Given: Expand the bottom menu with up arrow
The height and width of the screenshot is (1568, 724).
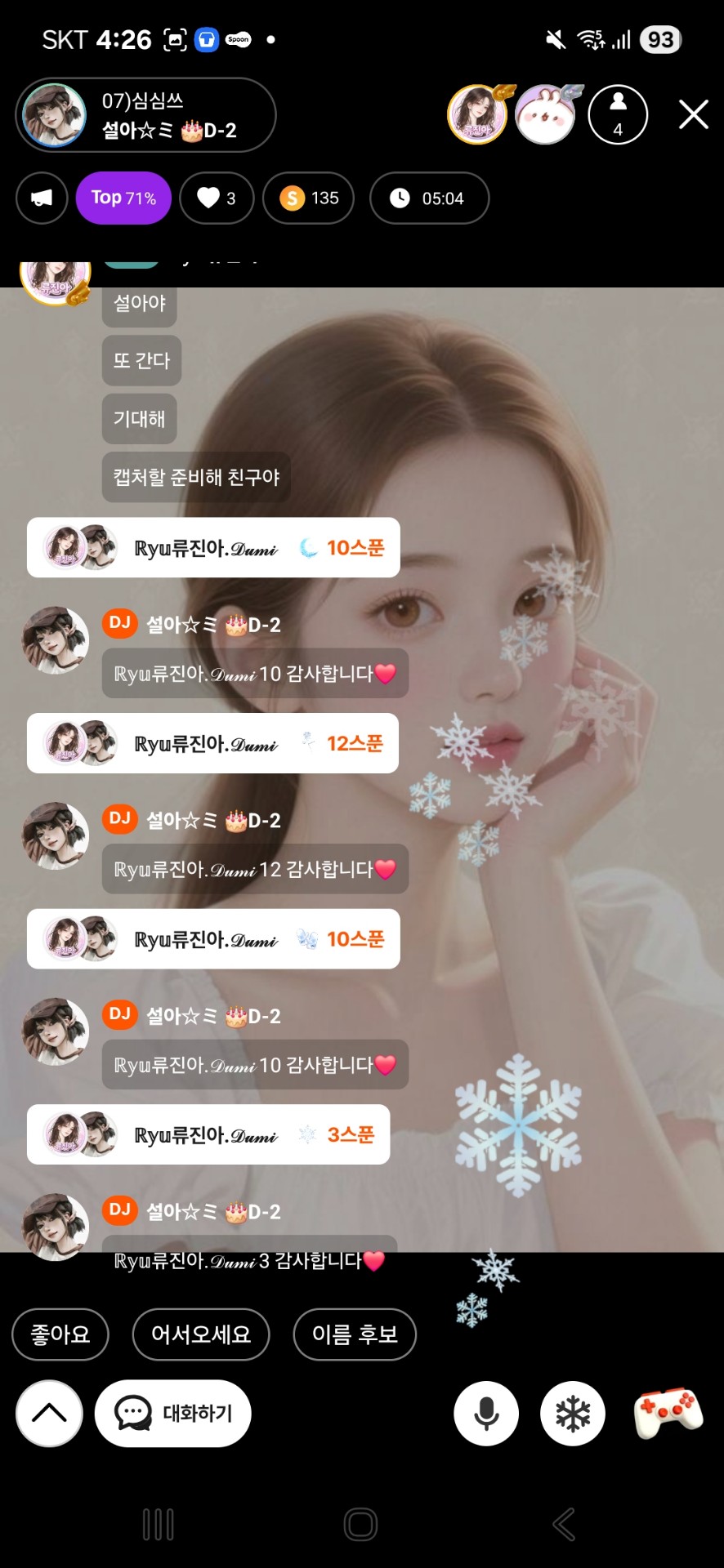Looking at the screenshot, I should point(49,1413).
